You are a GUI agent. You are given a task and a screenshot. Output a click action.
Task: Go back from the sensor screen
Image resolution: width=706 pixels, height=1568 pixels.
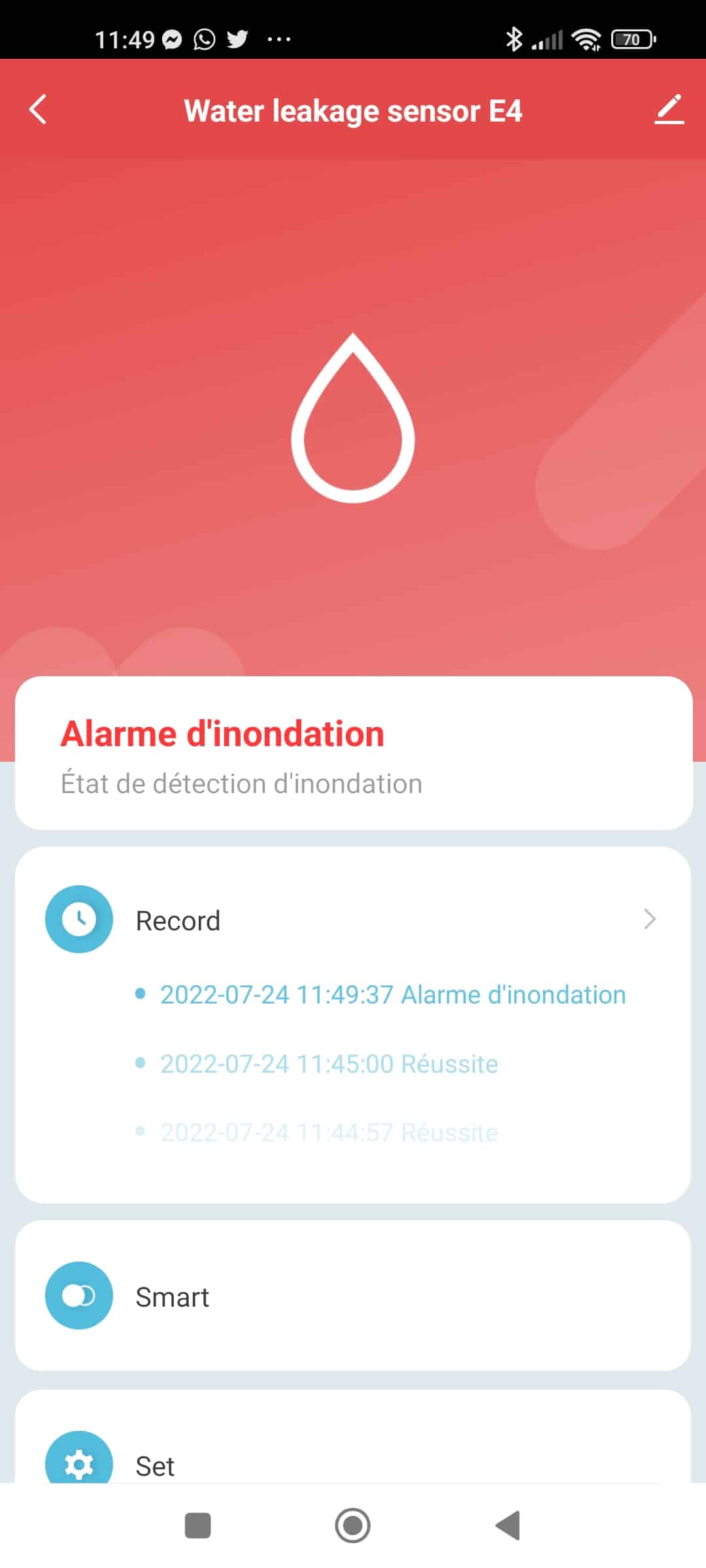coord(39,110)
